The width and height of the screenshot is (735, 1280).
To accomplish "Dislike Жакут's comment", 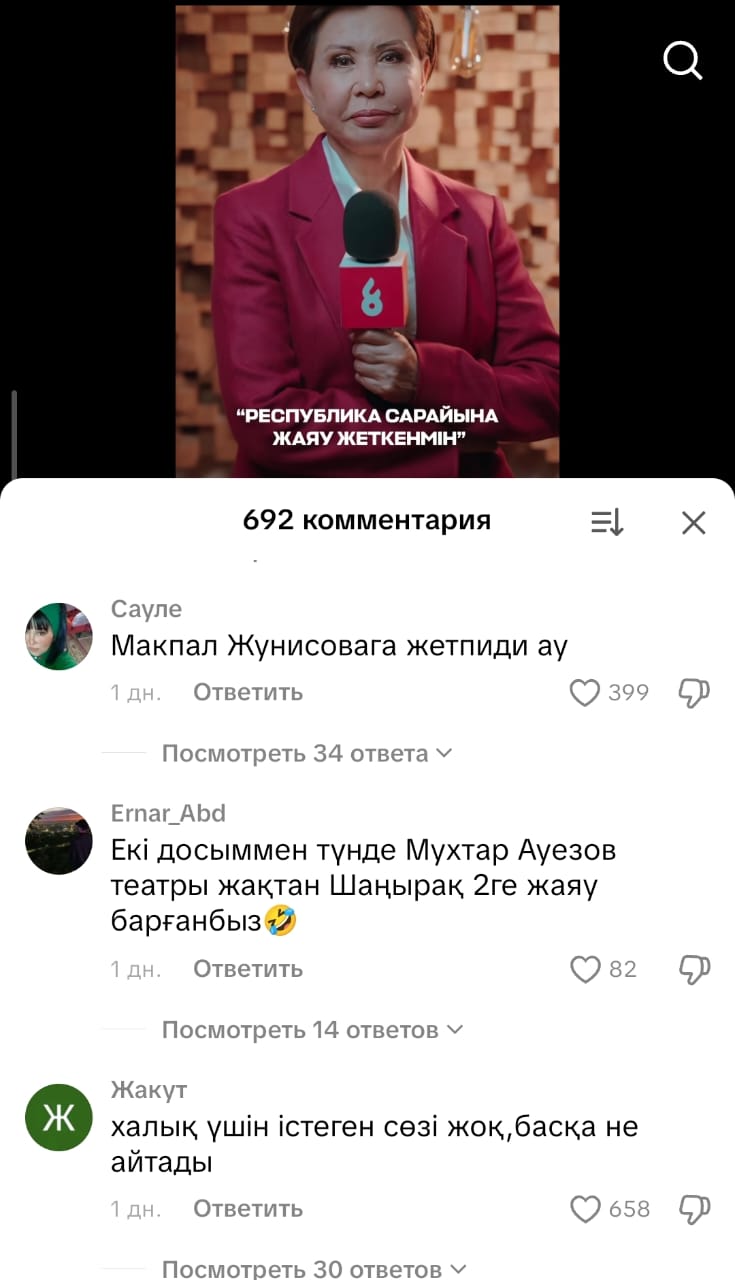I will (694, 1209).
